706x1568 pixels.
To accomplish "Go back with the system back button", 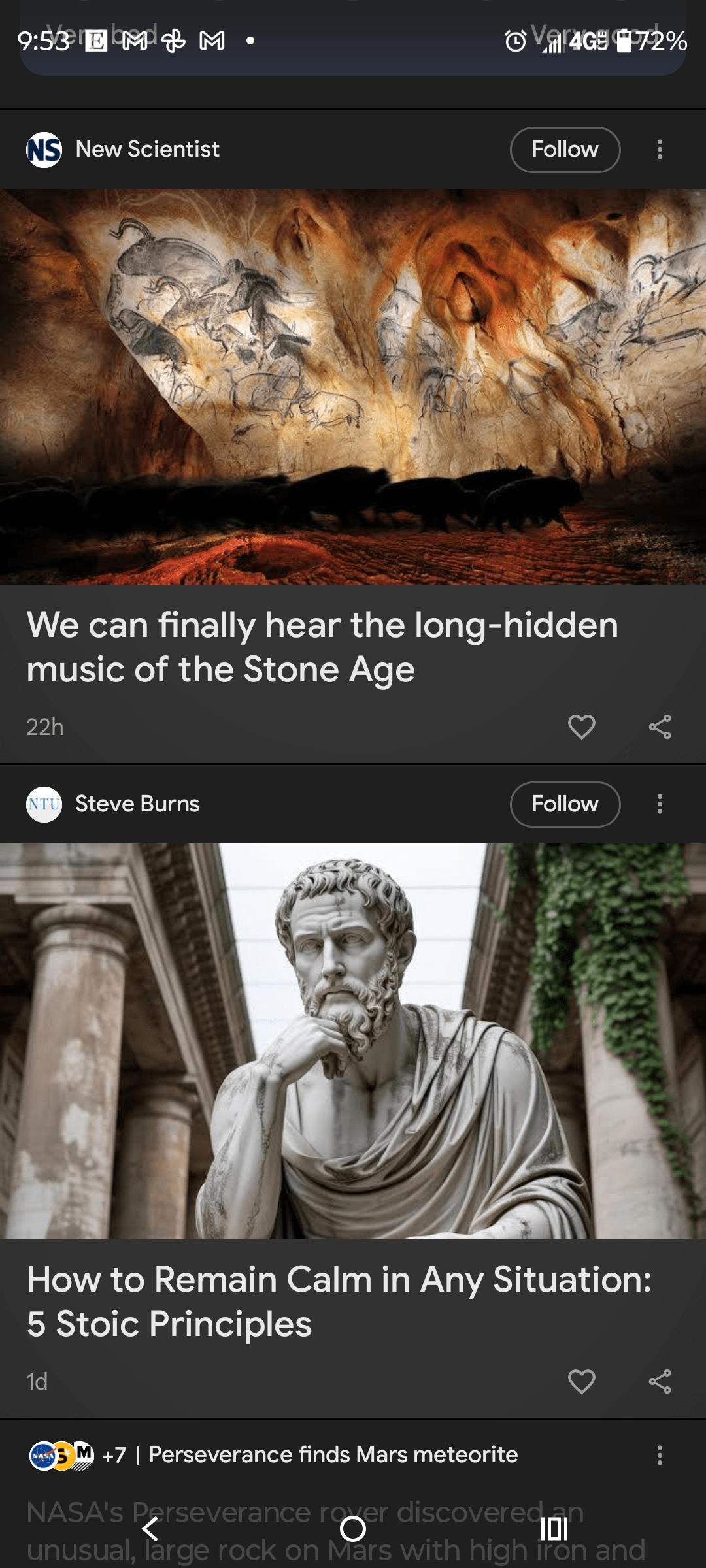I will pyautogui.click(x=151, y=1529).
